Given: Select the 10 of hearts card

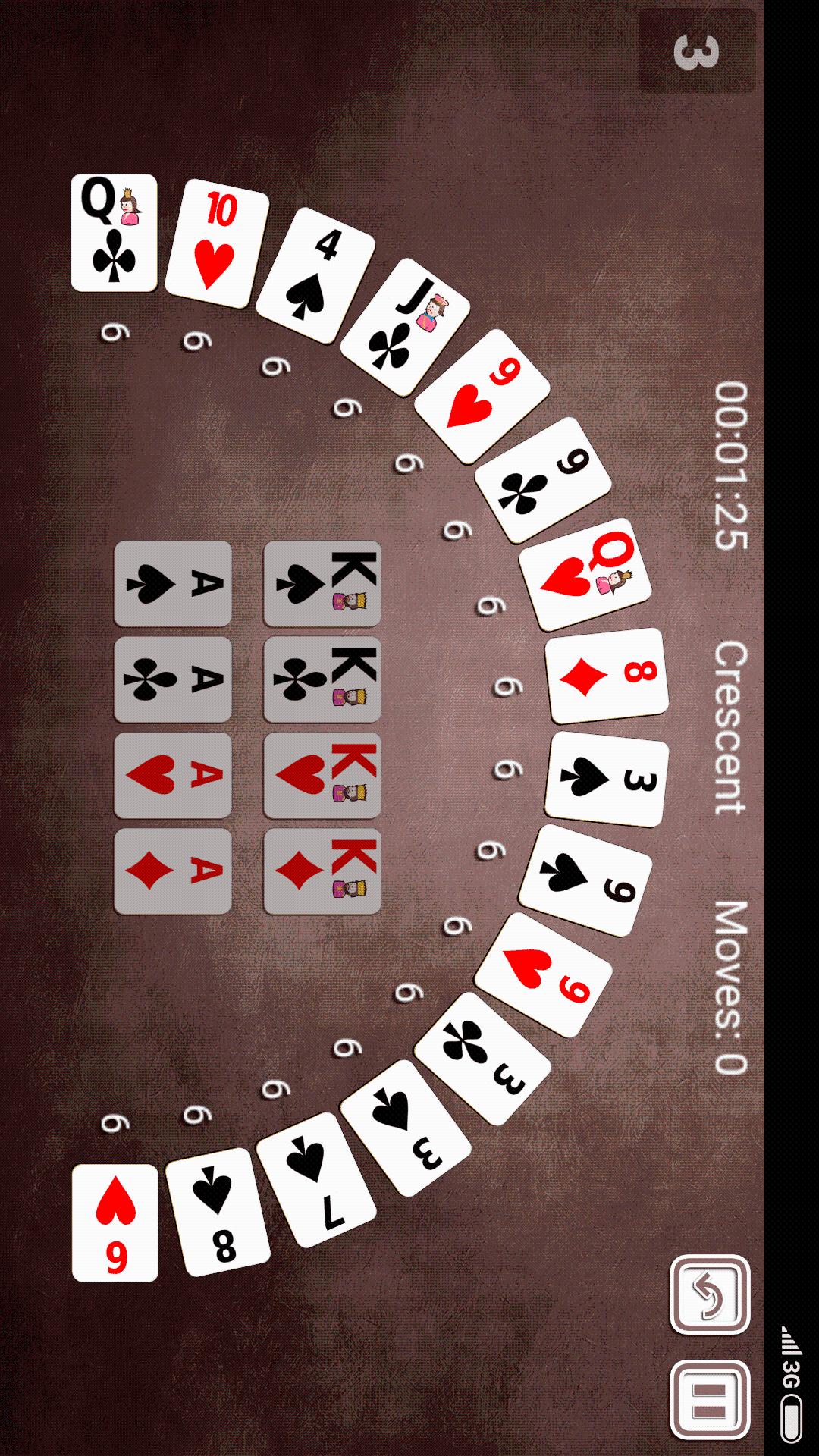Looking at the screenshot, I should coord(217,243).
